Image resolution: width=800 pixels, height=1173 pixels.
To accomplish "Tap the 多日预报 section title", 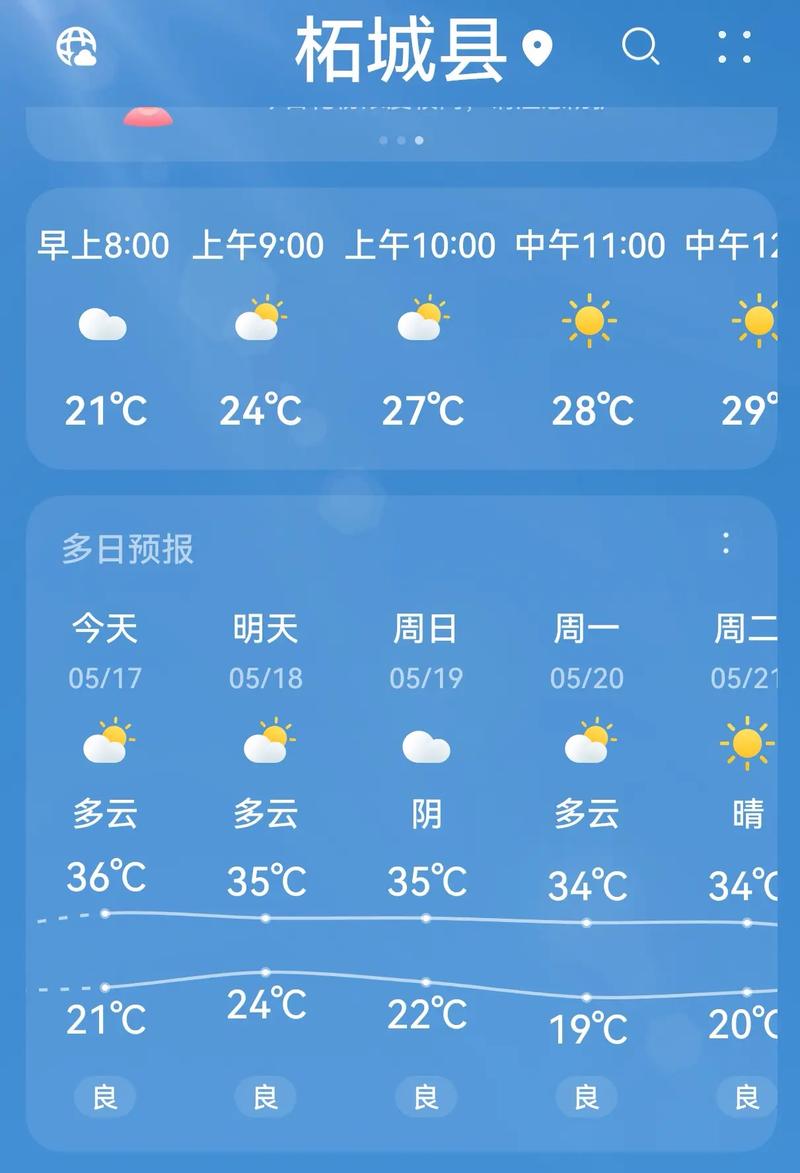I will pyautogui.click(x=129, y=548).
